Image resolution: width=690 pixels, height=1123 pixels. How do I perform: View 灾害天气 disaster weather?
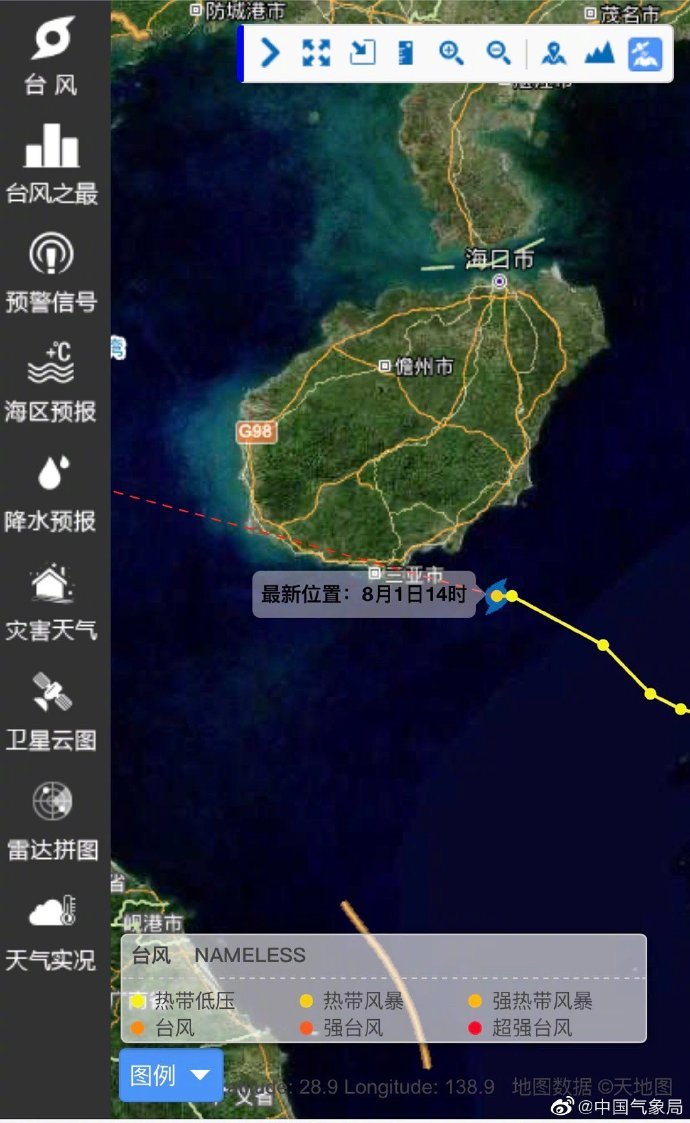[x=52, y=601]
